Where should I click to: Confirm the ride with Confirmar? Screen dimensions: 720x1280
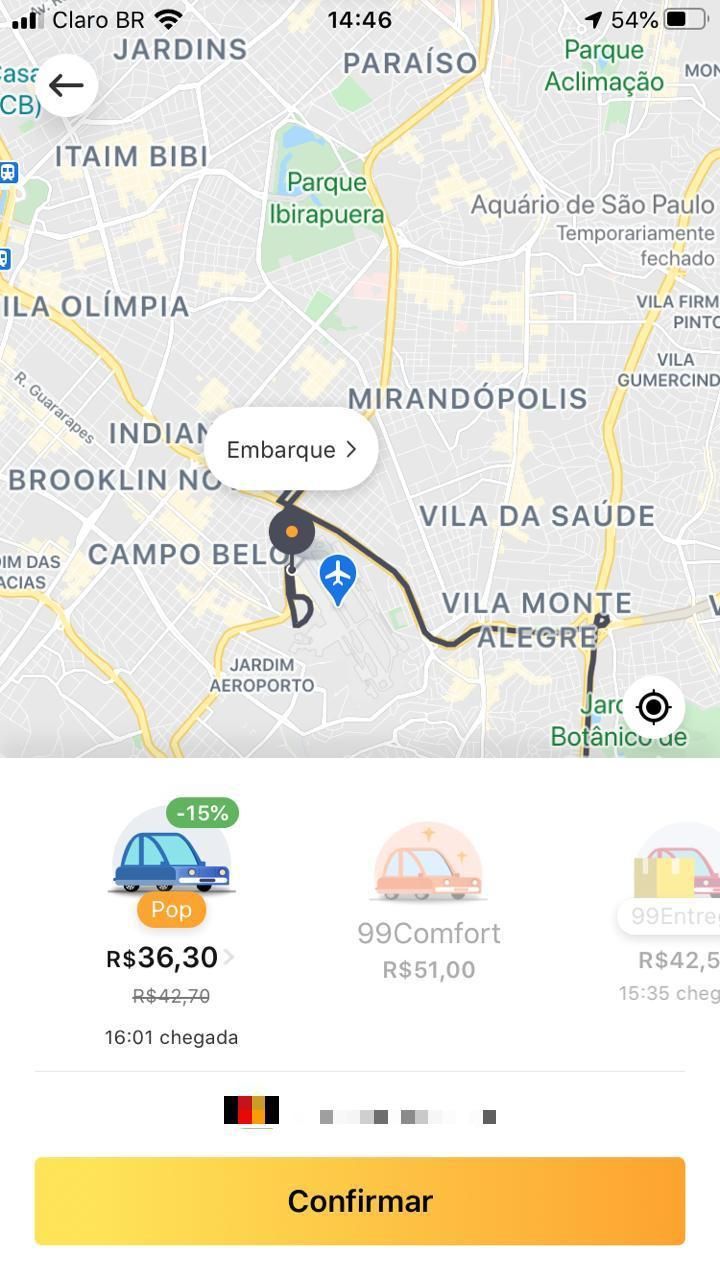[x=360, y=1200]
